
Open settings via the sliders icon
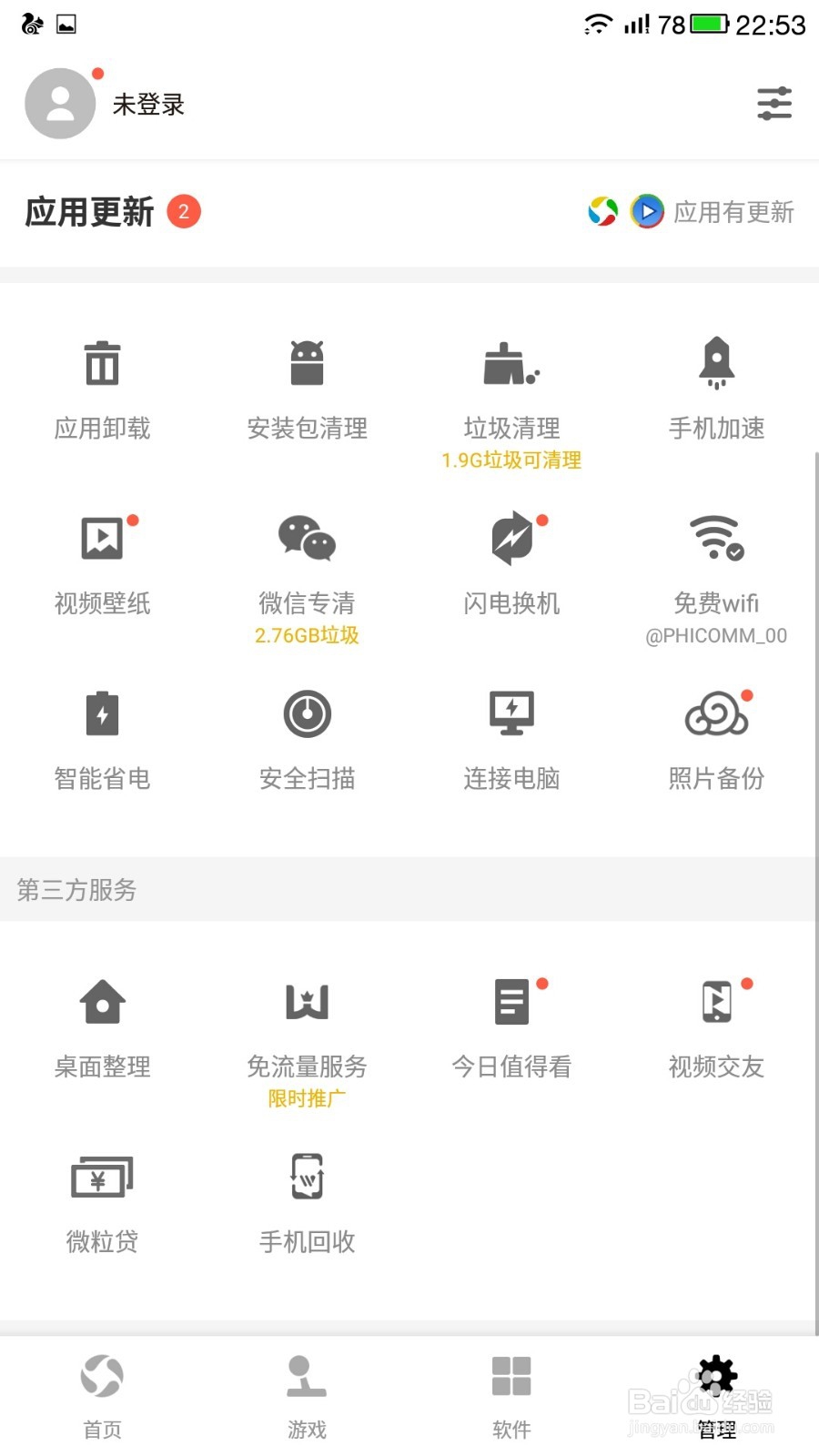point(773,104)
